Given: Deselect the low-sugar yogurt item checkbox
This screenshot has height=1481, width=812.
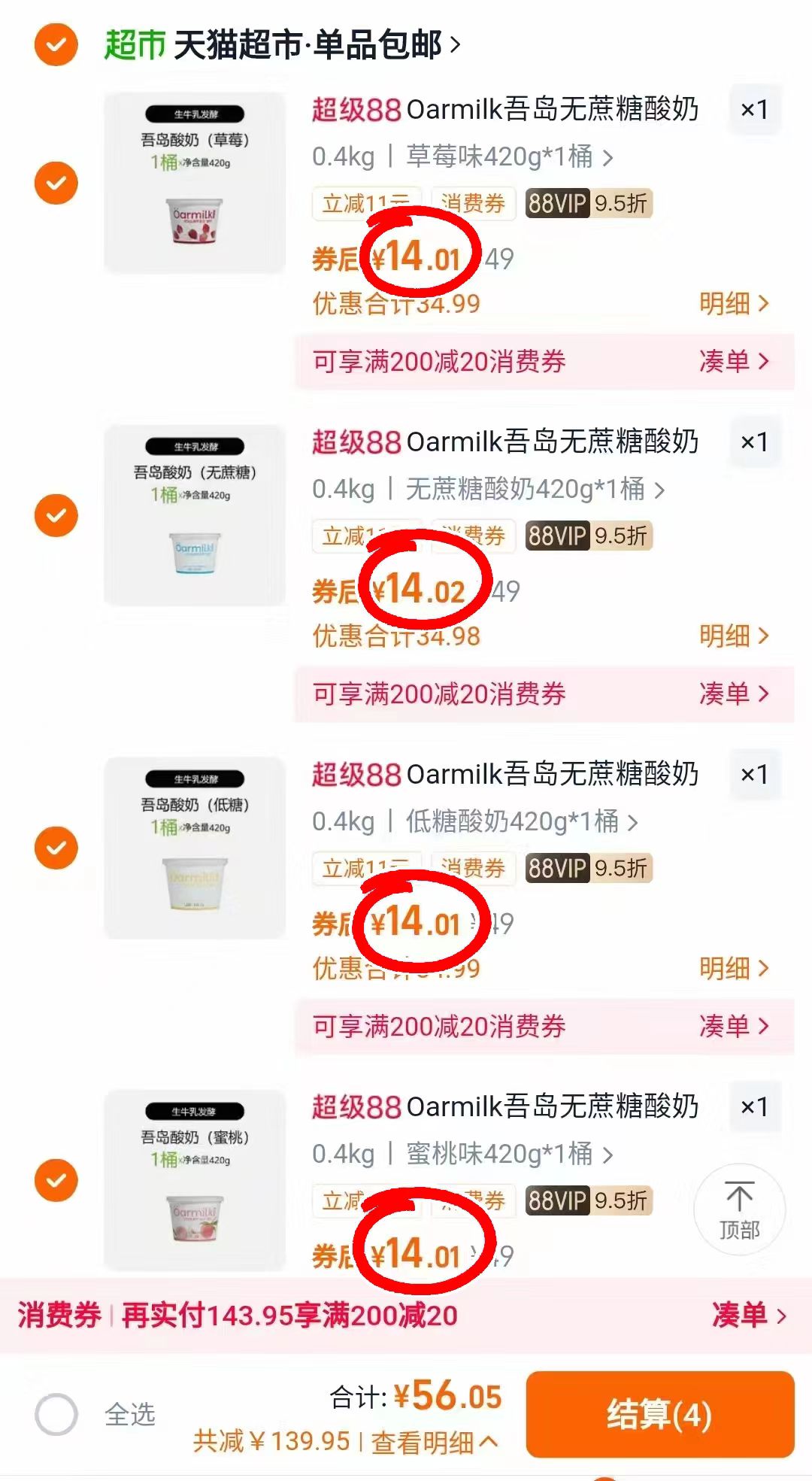Looking at the screenshot, I should (x=56, y=846).
